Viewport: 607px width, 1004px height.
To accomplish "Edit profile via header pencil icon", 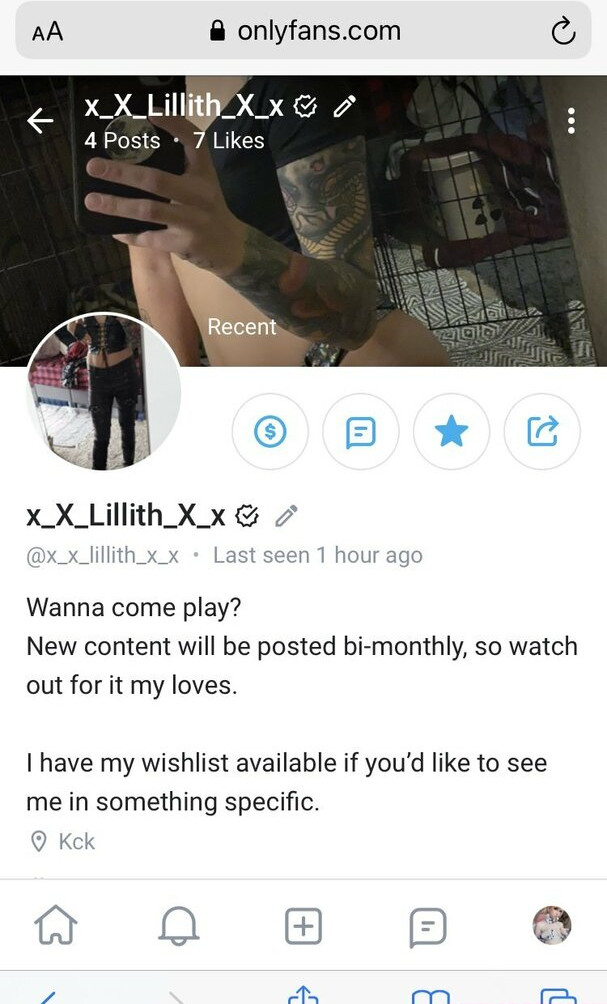I will [x=344, y=106].
